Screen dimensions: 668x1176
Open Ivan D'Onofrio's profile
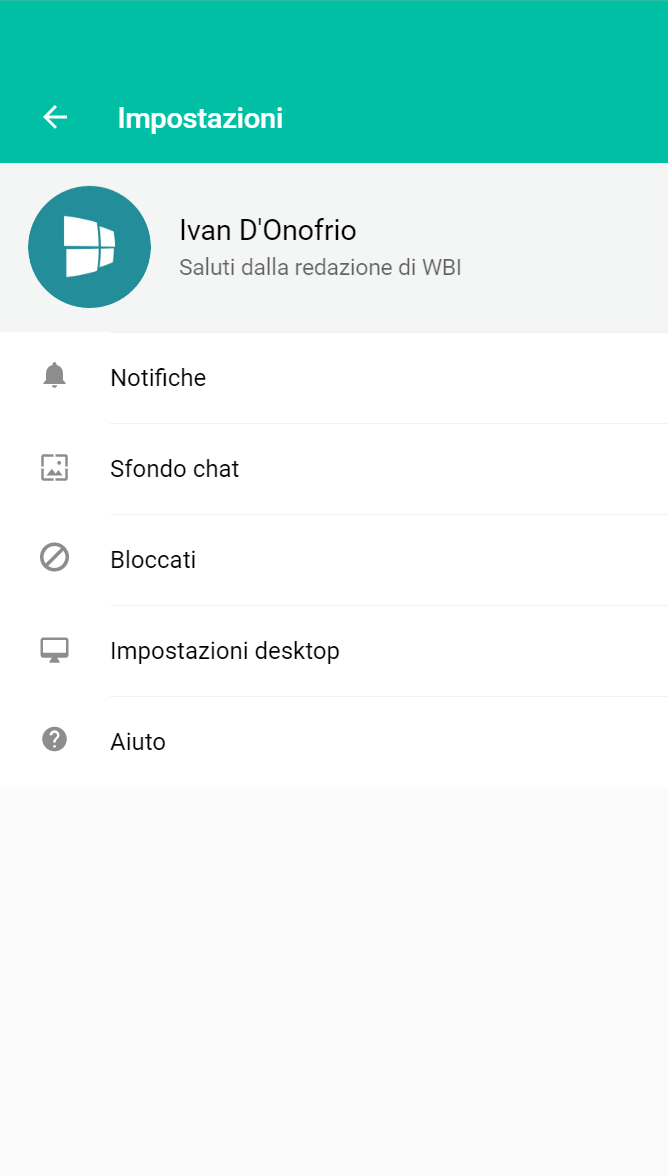pyautogui.click(x=334, y=247)
